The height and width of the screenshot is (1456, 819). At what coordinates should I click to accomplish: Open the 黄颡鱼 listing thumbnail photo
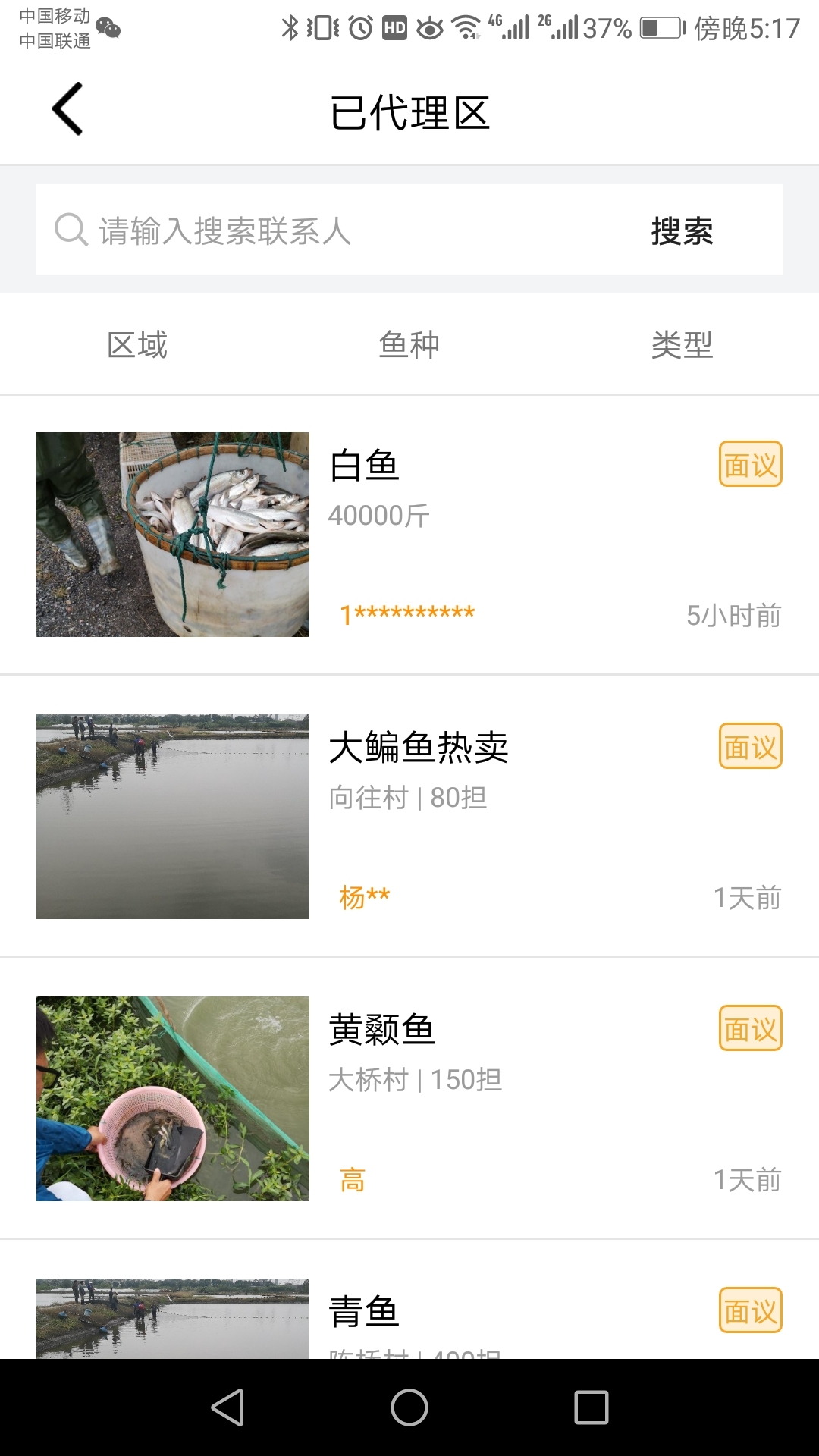173,1099
